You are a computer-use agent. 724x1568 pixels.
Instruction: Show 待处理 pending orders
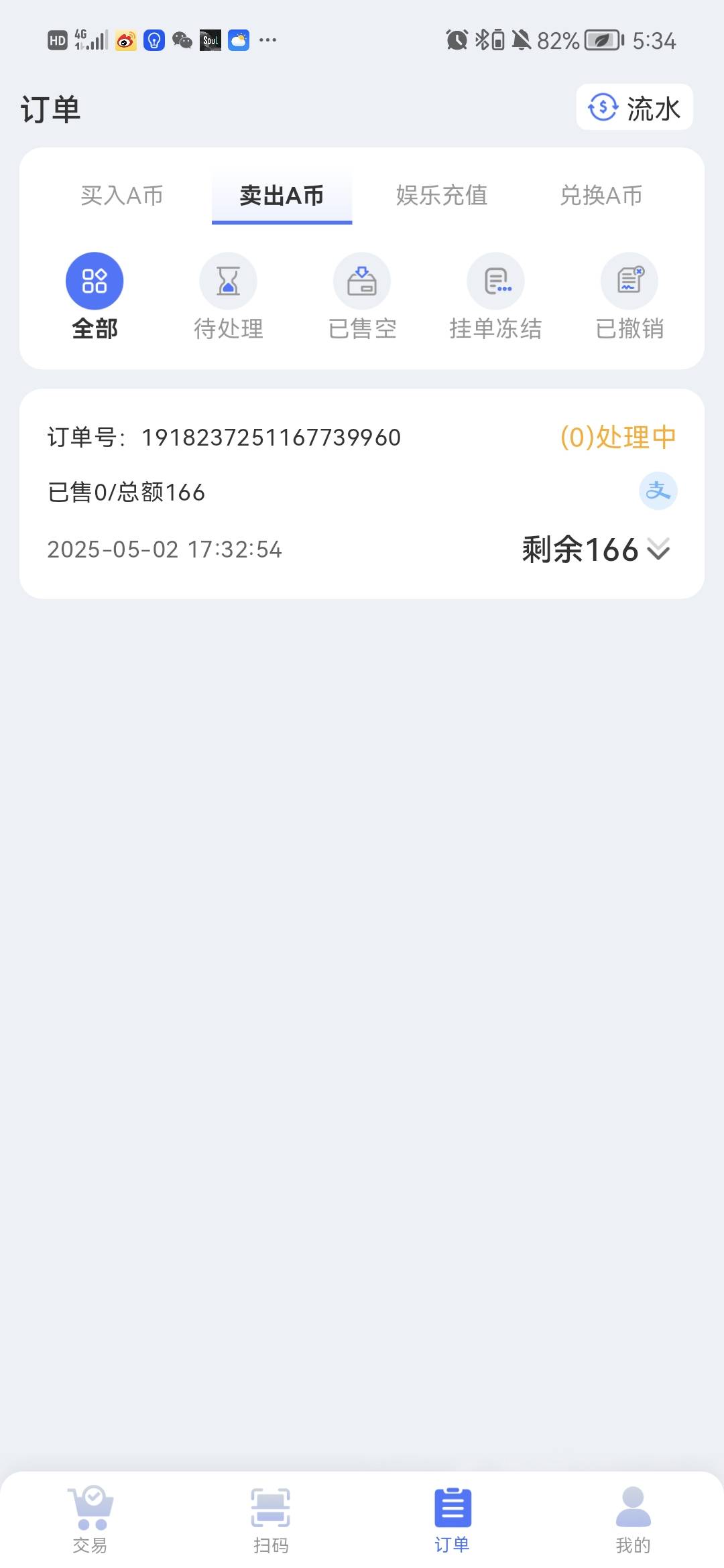228,296
